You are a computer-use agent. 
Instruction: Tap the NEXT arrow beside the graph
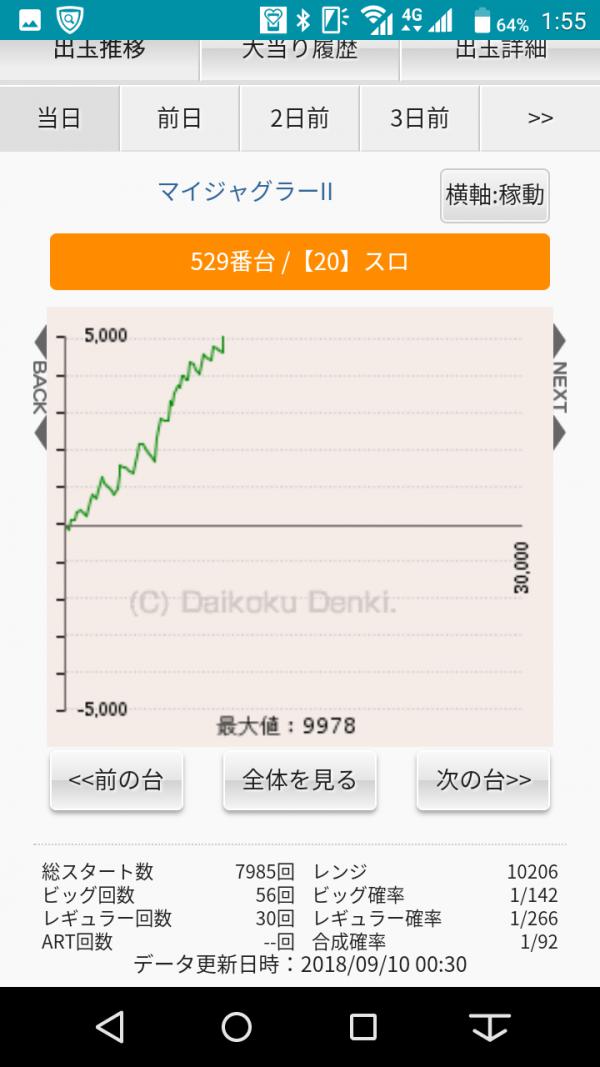click(x=559, y=388)
